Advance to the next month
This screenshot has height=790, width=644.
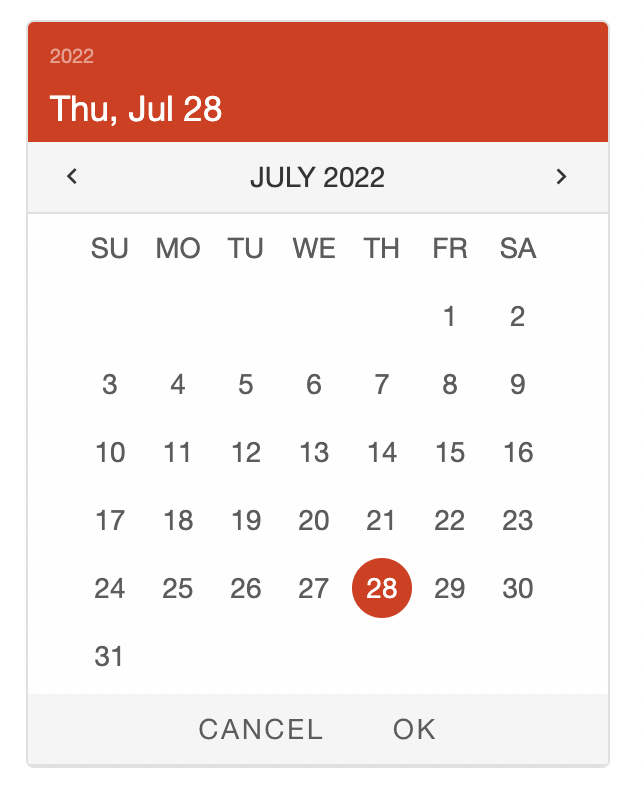pyautogui.click(x=561, y=177)
